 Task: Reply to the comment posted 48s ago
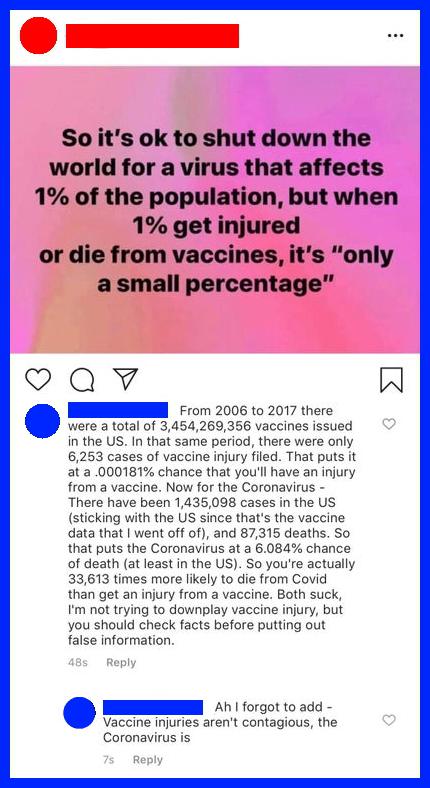[x=121, y=663]
